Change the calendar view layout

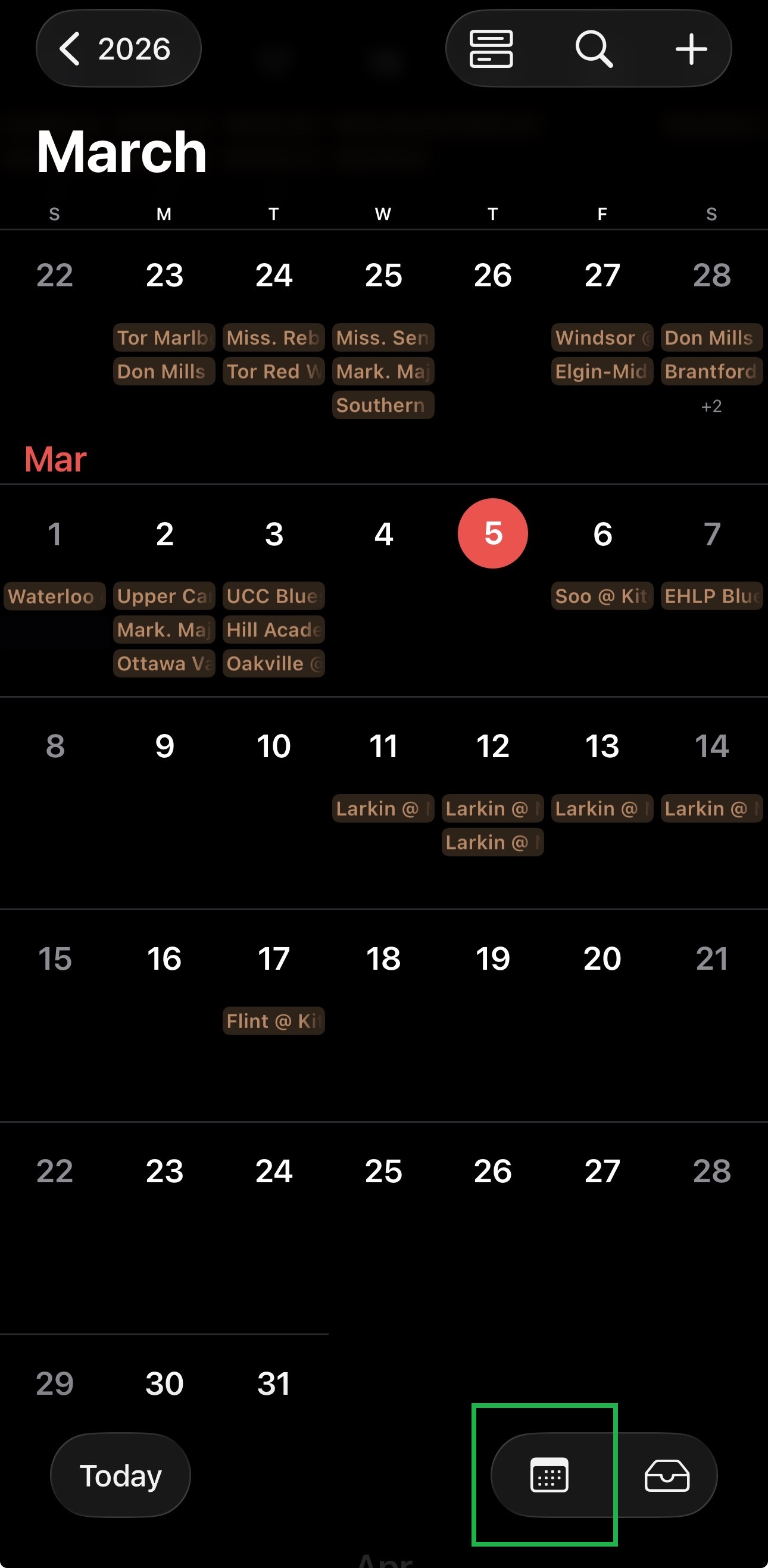[x=491, y=49]
